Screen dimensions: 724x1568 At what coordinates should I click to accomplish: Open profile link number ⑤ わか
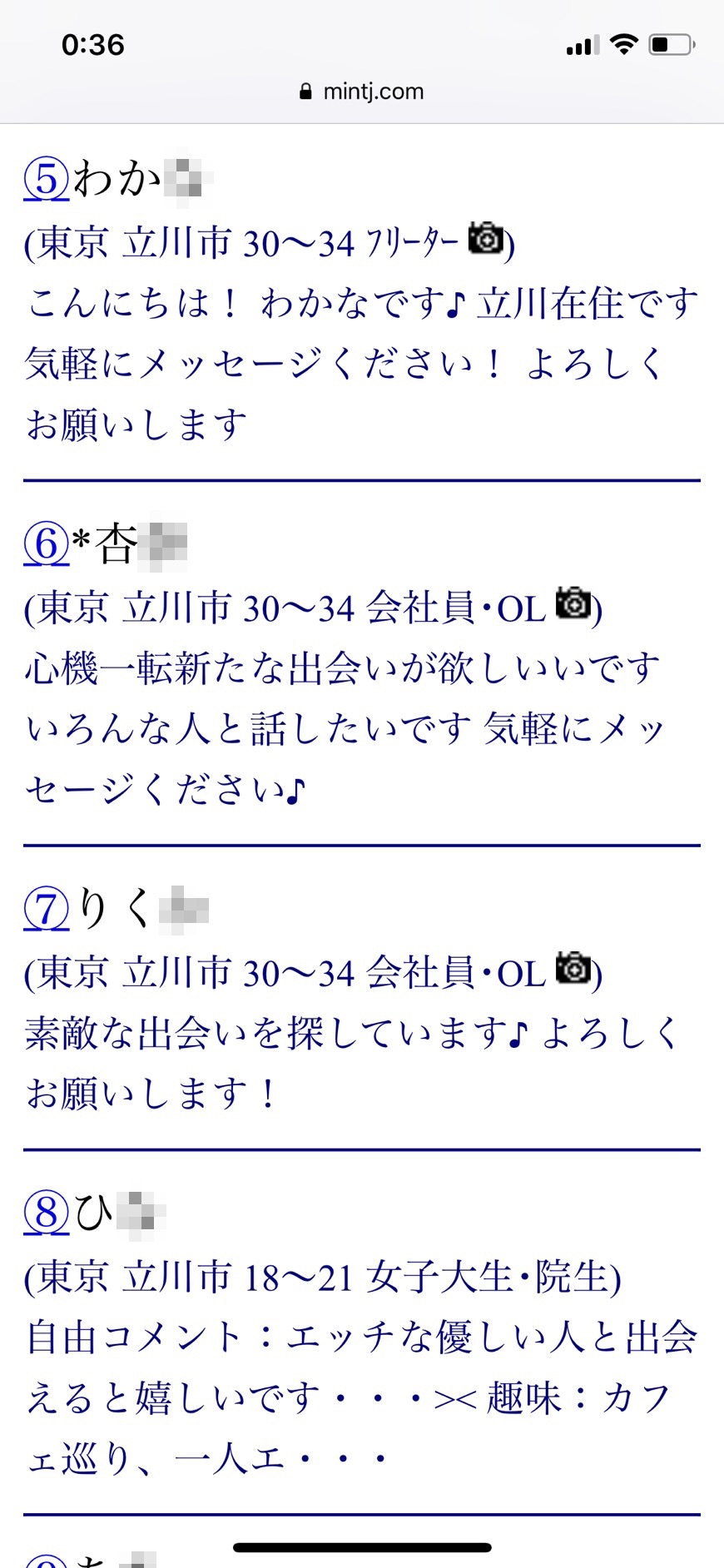click(x=47, y=179)
